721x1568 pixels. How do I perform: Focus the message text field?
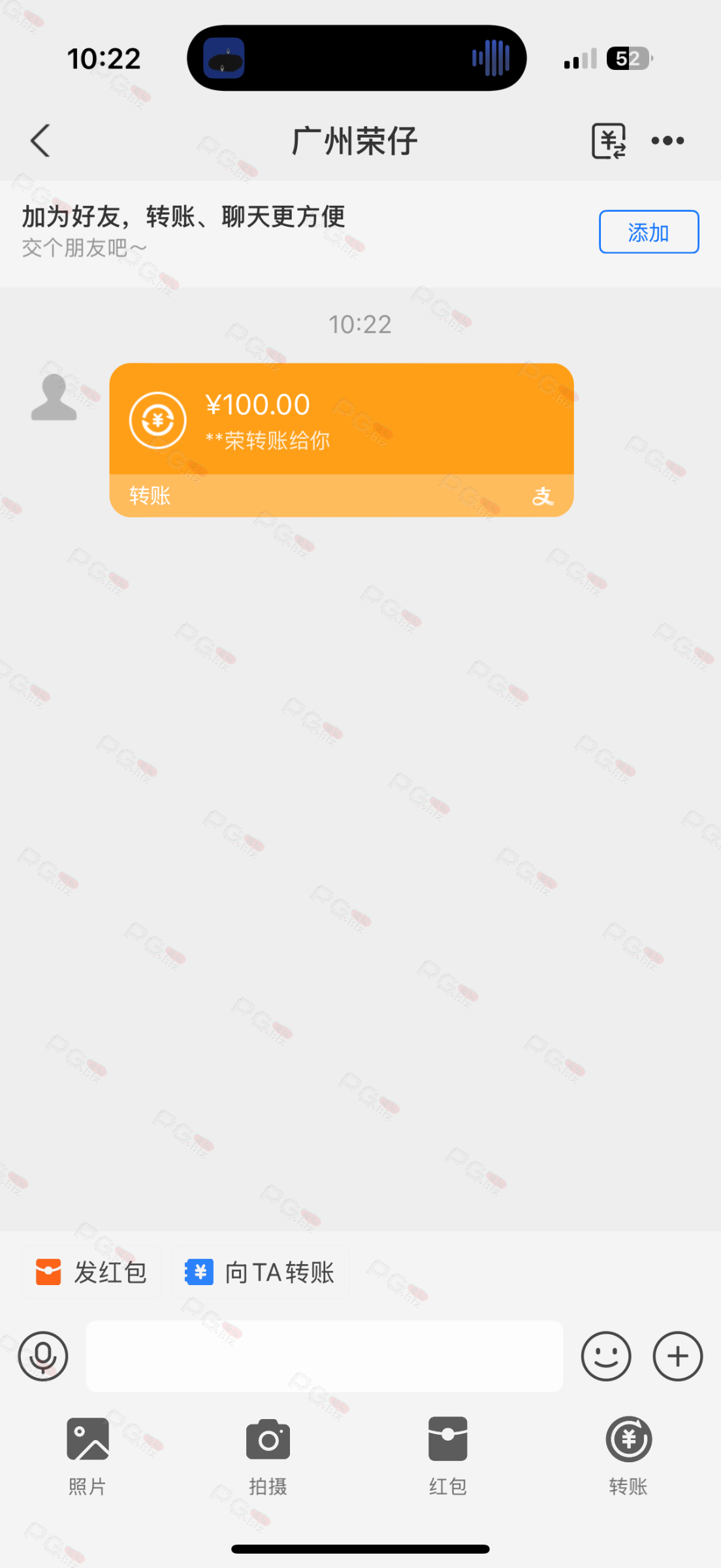(x=325, y=1356)
